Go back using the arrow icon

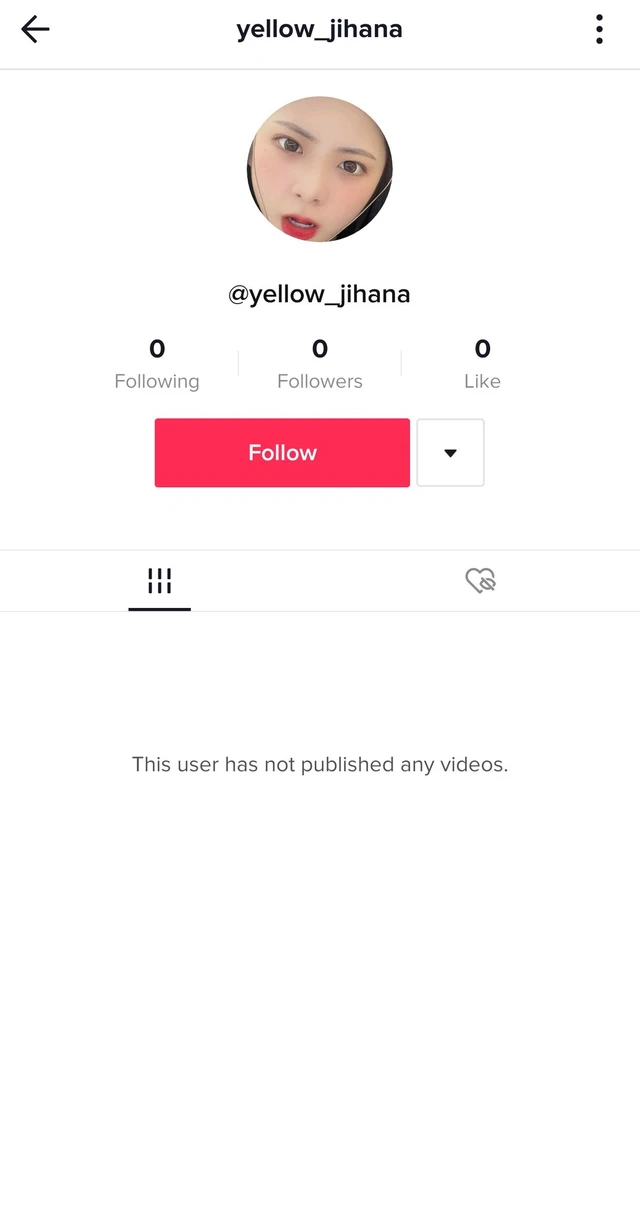35,30
